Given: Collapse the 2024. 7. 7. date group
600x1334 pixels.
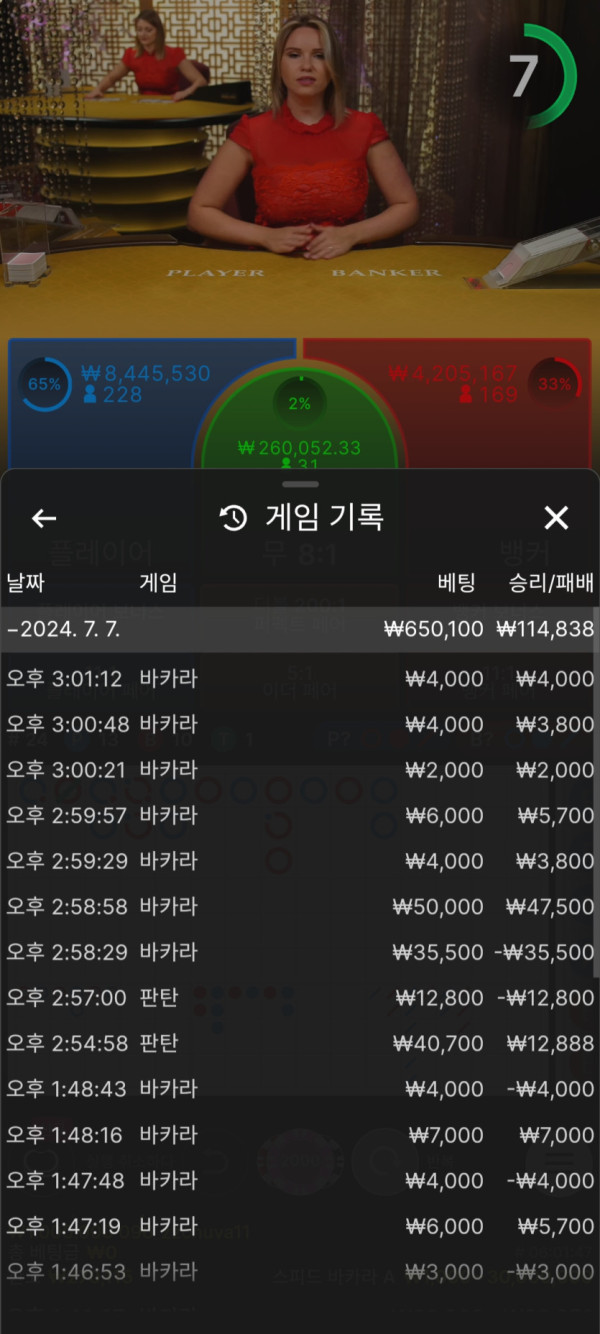Looking at the screenshot, I should click(x=300, y=630).
